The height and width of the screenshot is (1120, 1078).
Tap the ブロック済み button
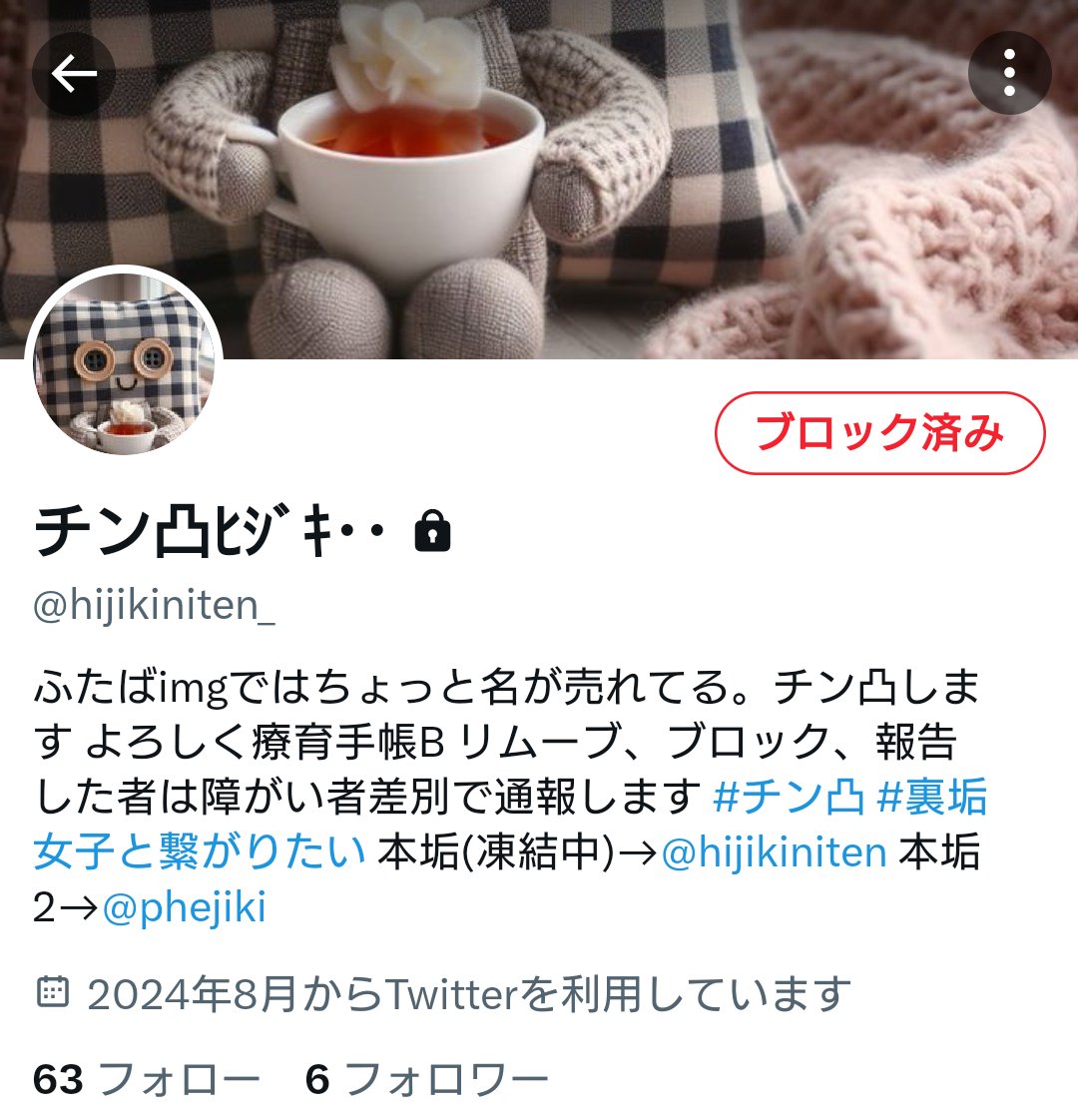click(879, 433)
